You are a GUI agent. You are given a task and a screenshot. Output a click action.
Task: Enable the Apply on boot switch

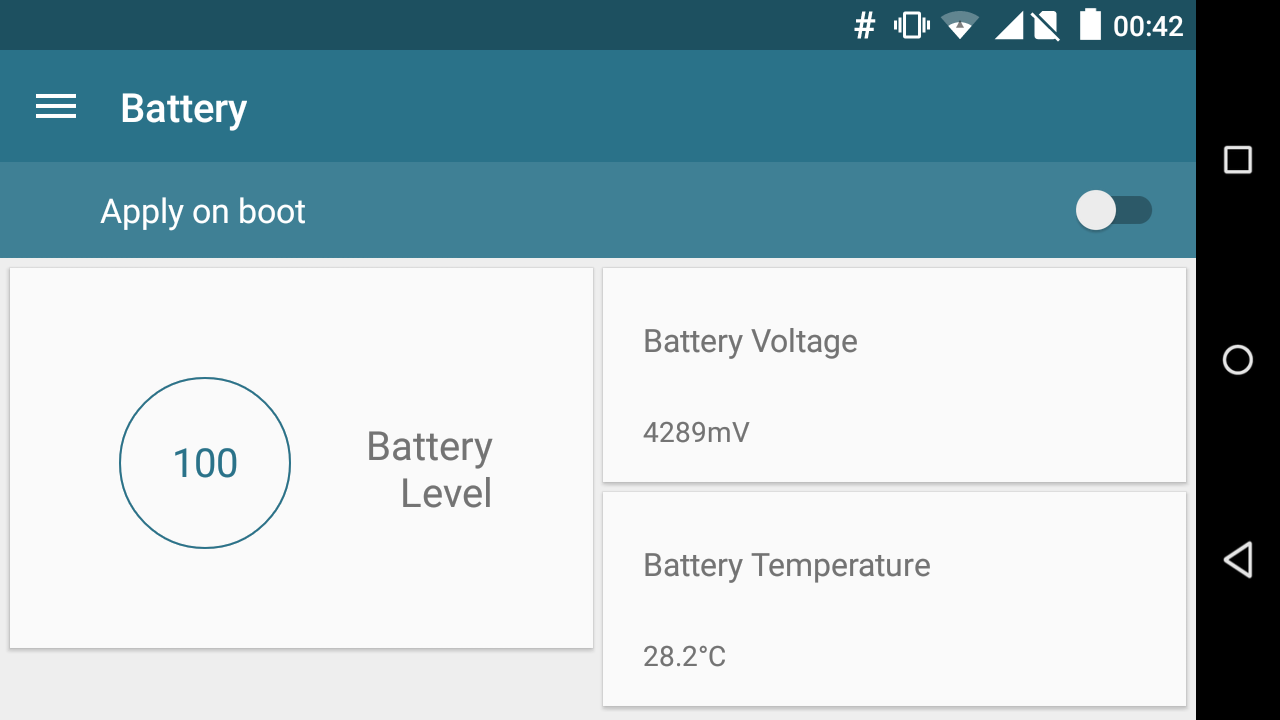coord(1113,211)
